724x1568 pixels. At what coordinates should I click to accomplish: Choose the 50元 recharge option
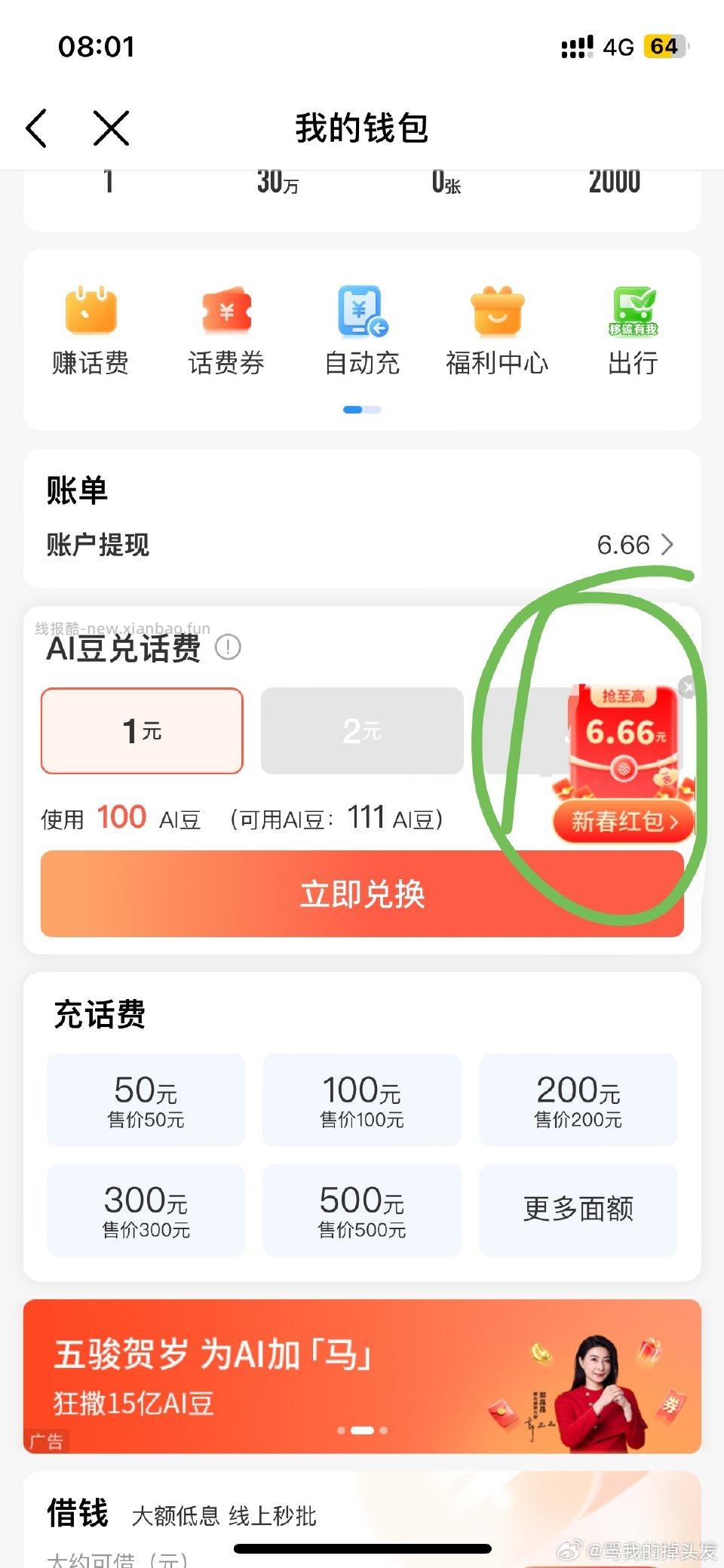click(x=146, y=1100)
